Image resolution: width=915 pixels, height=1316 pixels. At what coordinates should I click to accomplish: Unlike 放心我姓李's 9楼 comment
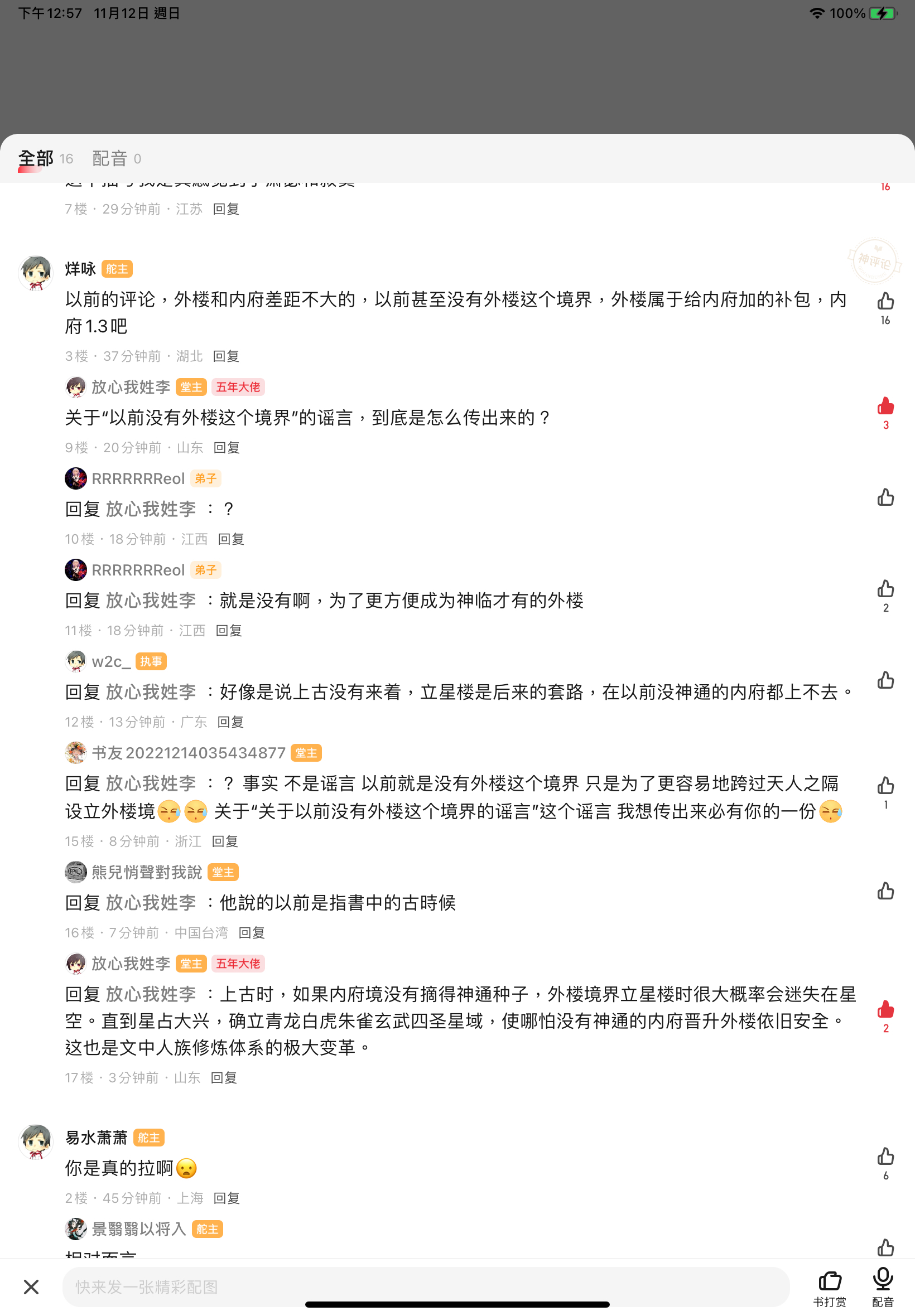[885, 406]
